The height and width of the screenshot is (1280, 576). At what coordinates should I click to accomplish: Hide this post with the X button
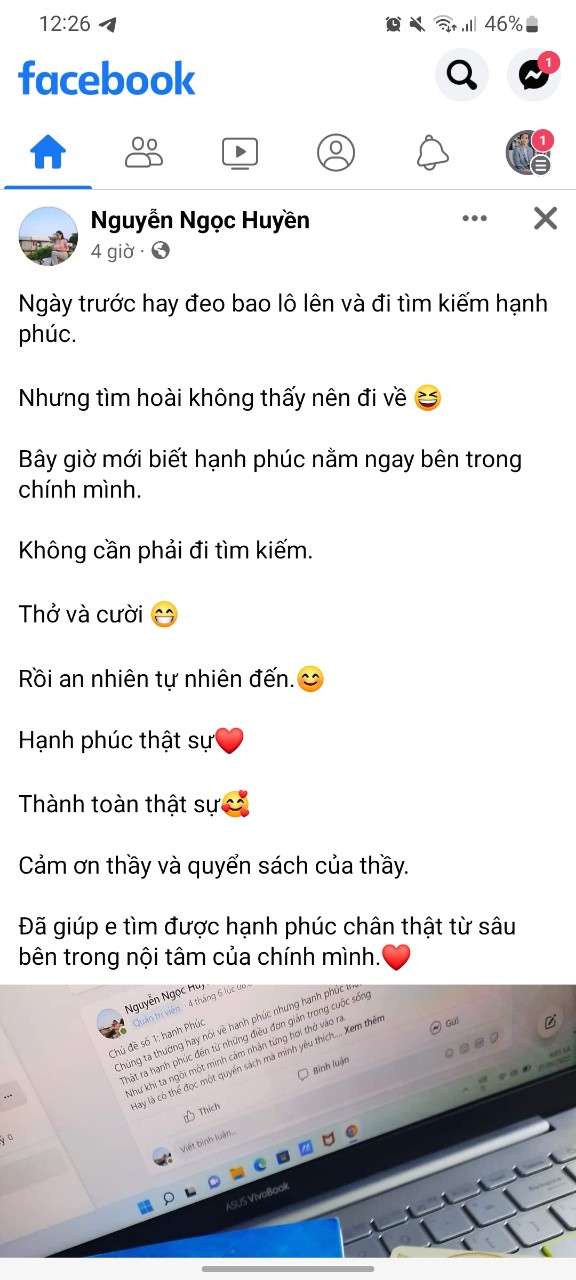(545, 218)
